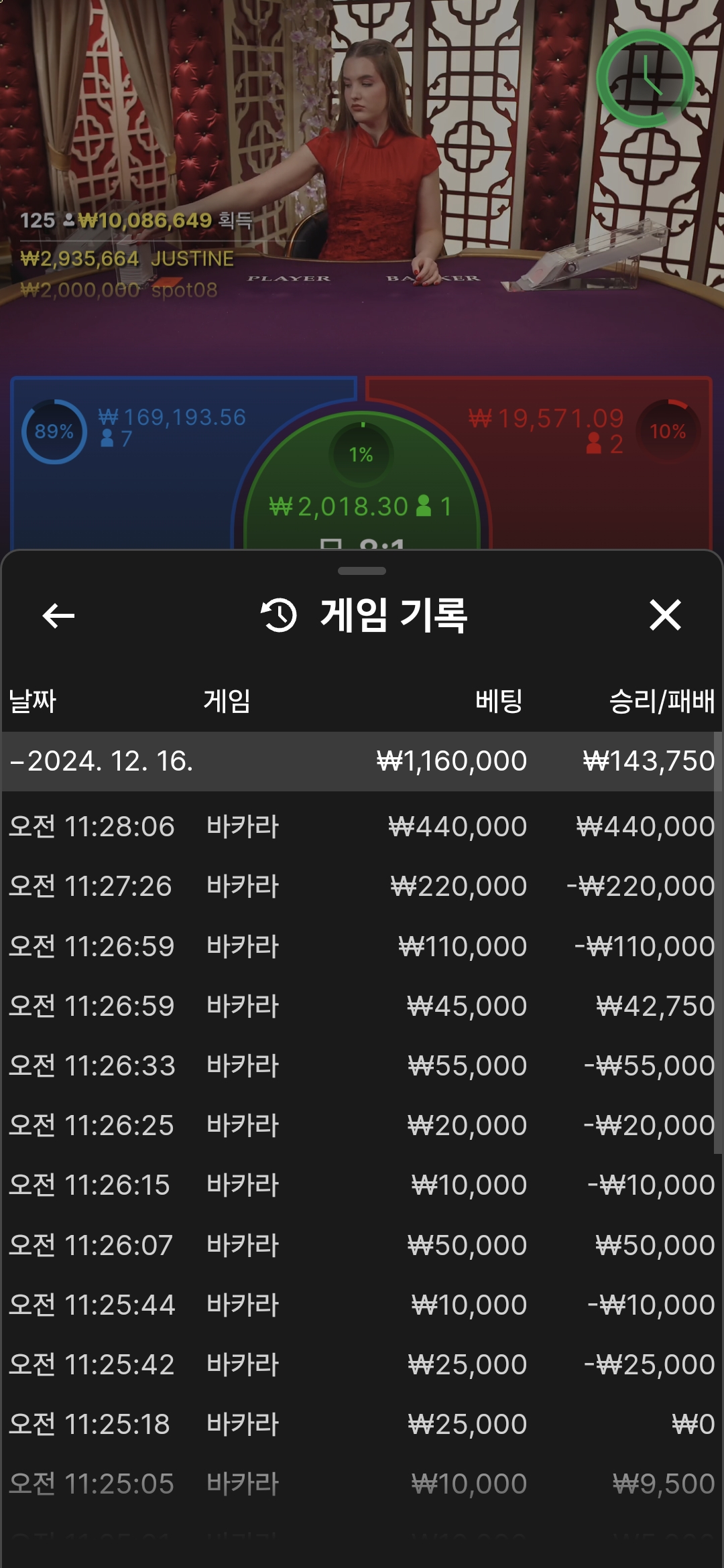Screen dimensions: 724x1568
Task: Open the 오전 11:25:42 바카라 record
Action: pyautogui.click(x=361, y=1364)
